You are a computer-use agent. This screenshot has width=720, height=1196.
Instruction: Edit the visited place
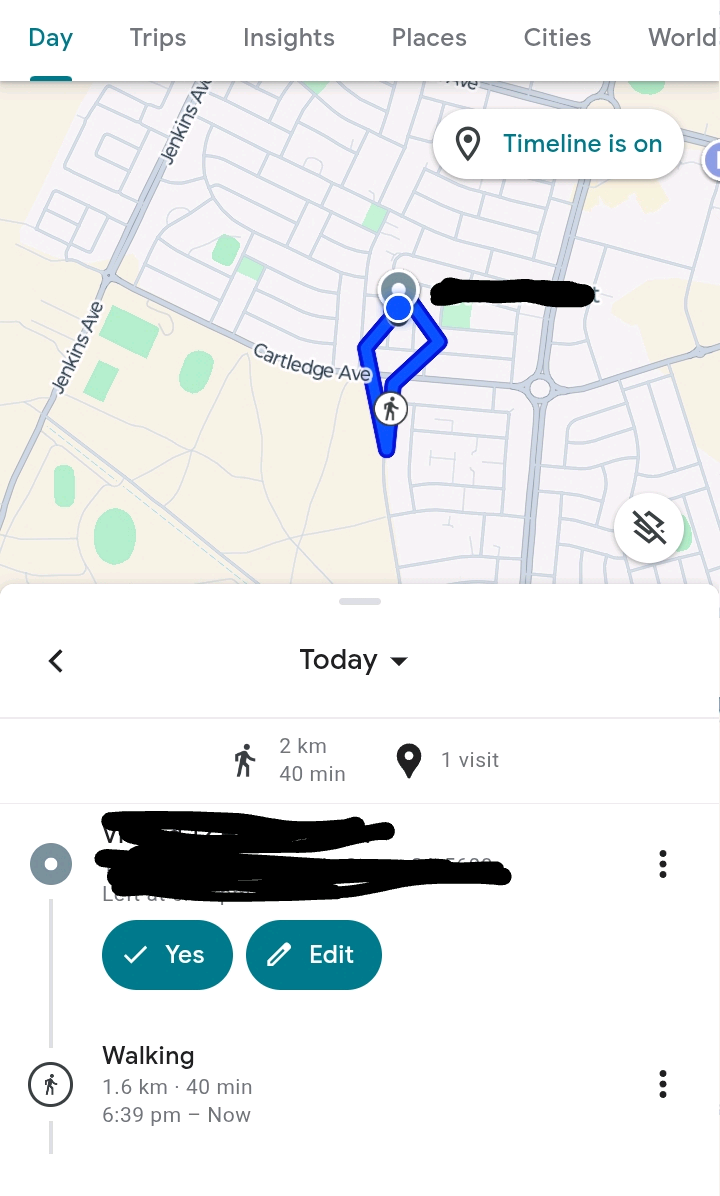(313, 955)
